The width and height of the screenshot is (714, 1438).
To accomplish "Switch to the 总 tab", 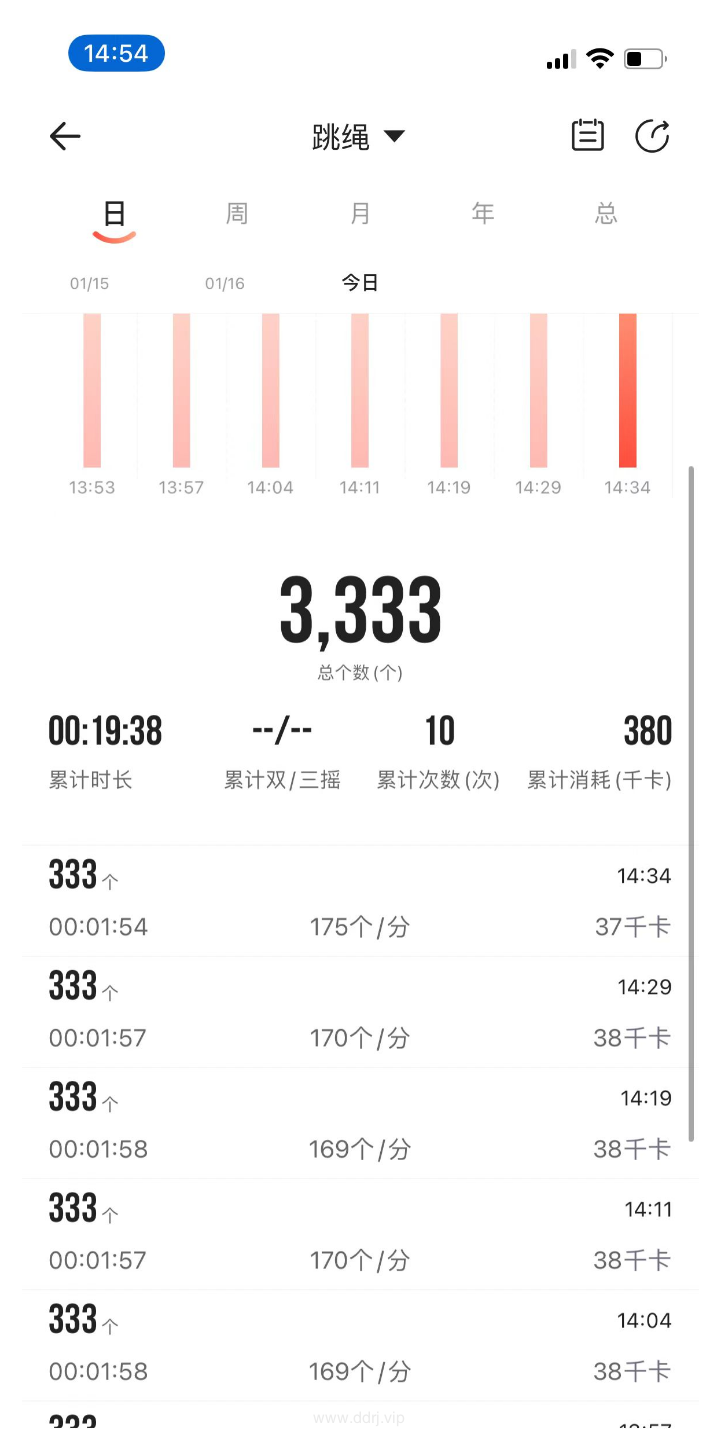I will [x=606, y=213].
